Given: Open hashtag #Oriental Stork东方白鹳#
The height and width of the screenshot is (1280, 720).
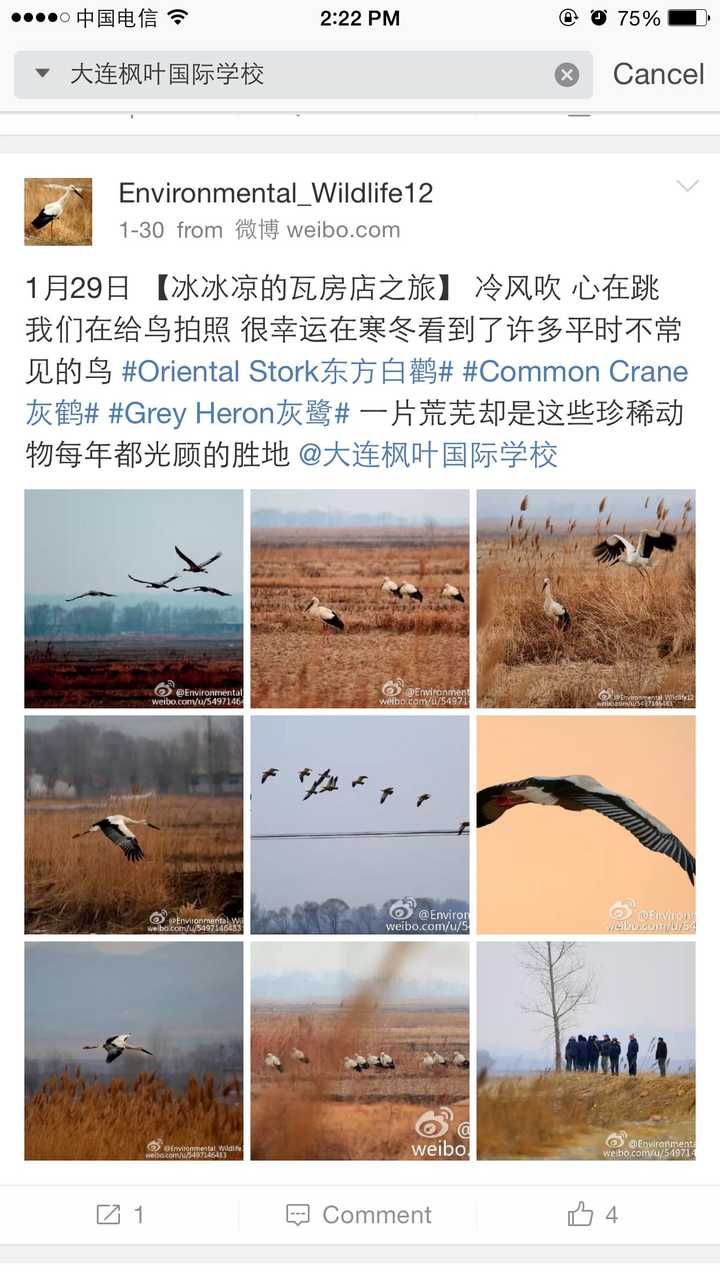Looking at the screenshot, I should [287, 372].
